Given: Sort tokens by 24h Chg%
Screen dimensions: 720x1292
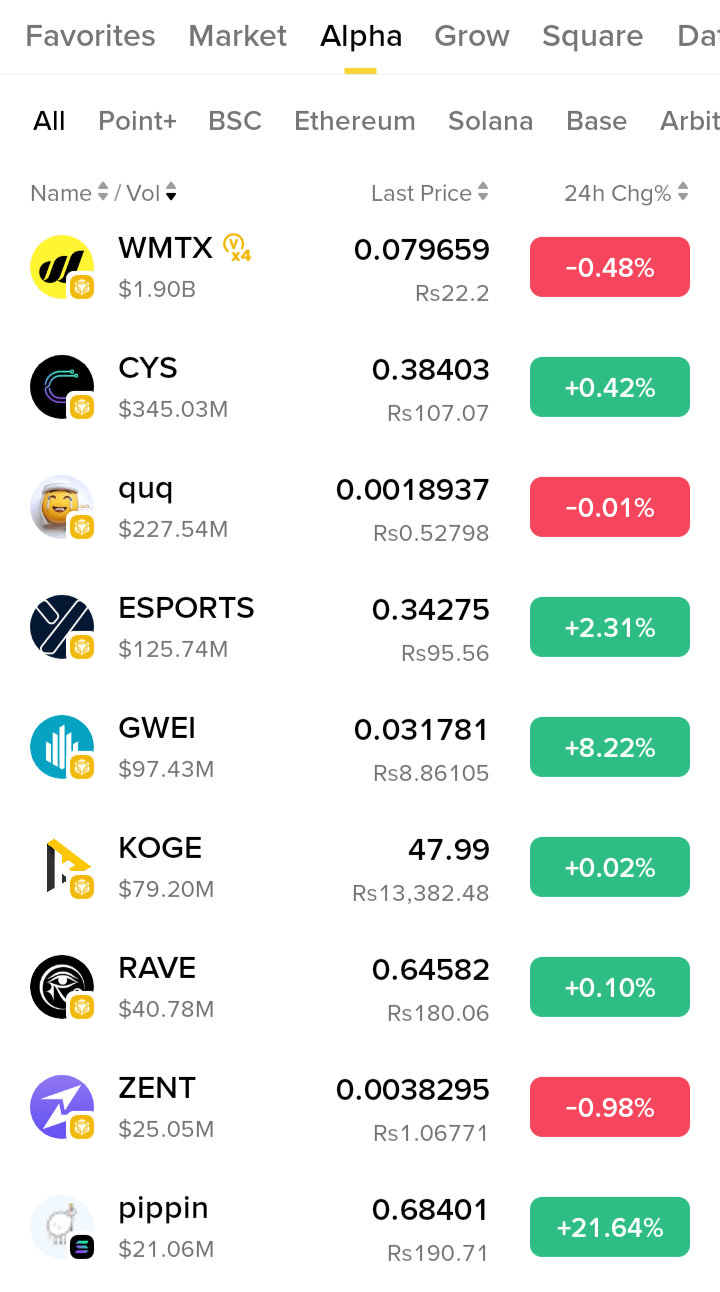Looking at the screenshot, I should 626,193.
